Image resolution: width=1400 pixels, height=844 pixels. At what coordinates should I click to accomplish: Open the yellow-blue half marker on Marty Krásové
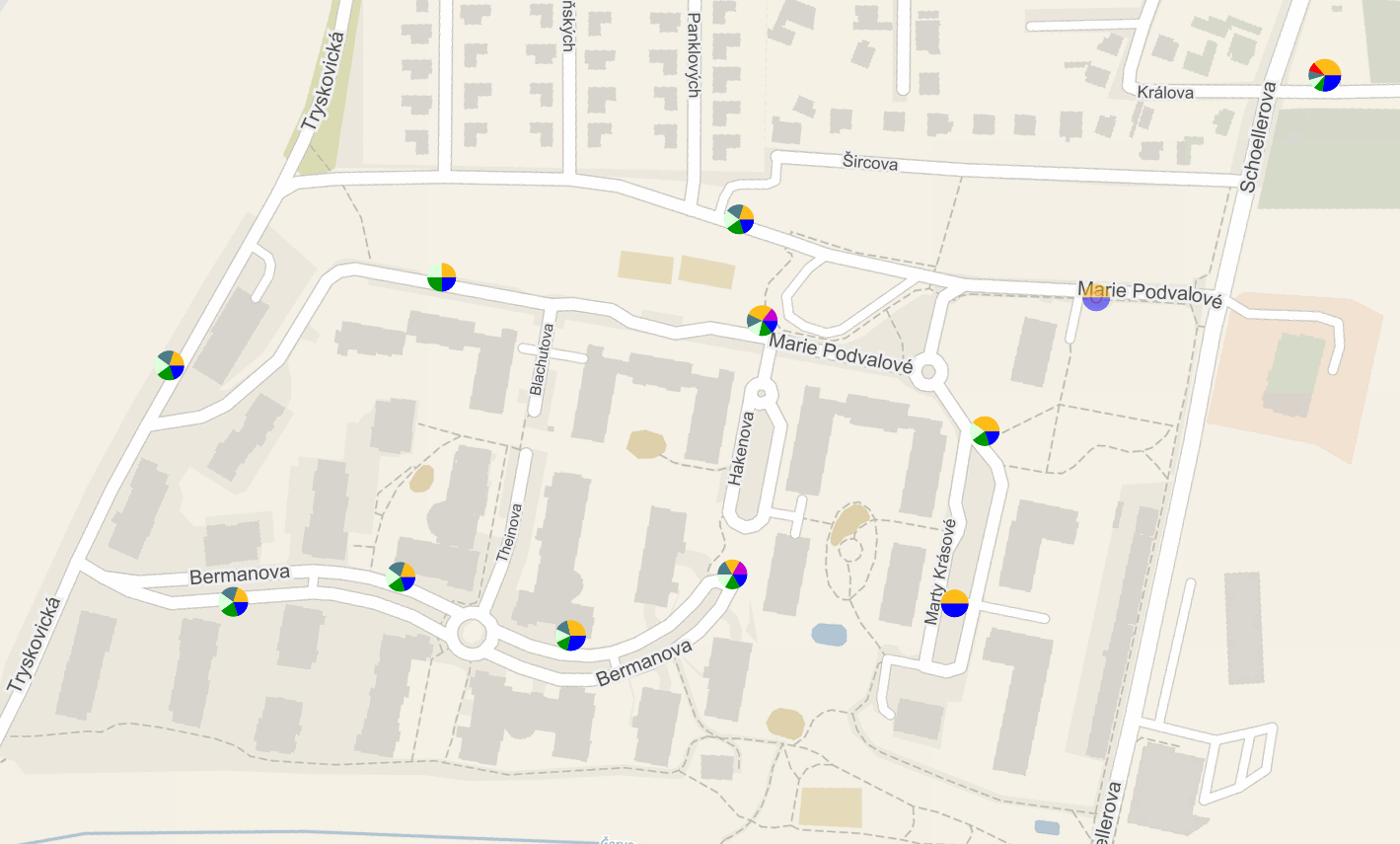point(954,603)
